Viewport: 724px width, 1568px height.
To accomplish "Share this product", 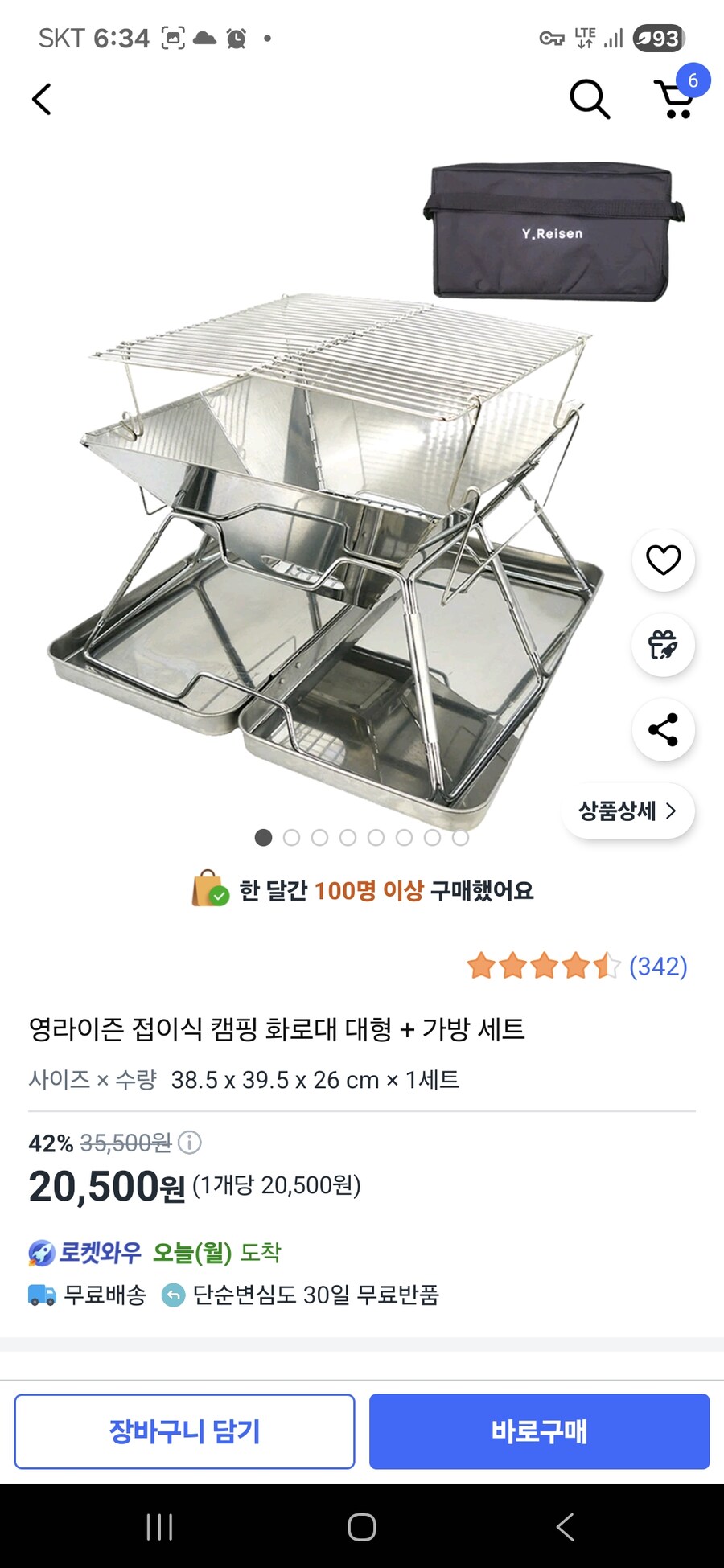I will 663,730.
